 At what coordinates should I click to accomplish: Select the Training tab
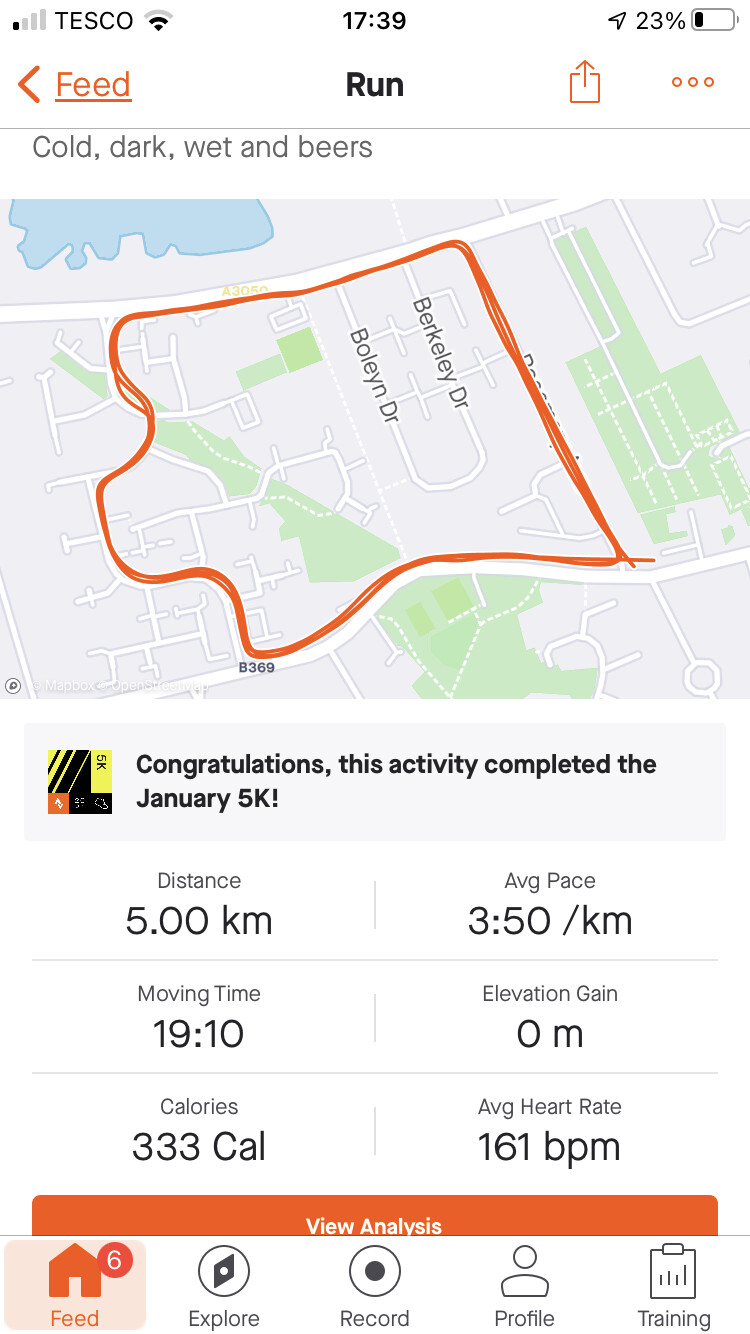tap(673, 1286)
